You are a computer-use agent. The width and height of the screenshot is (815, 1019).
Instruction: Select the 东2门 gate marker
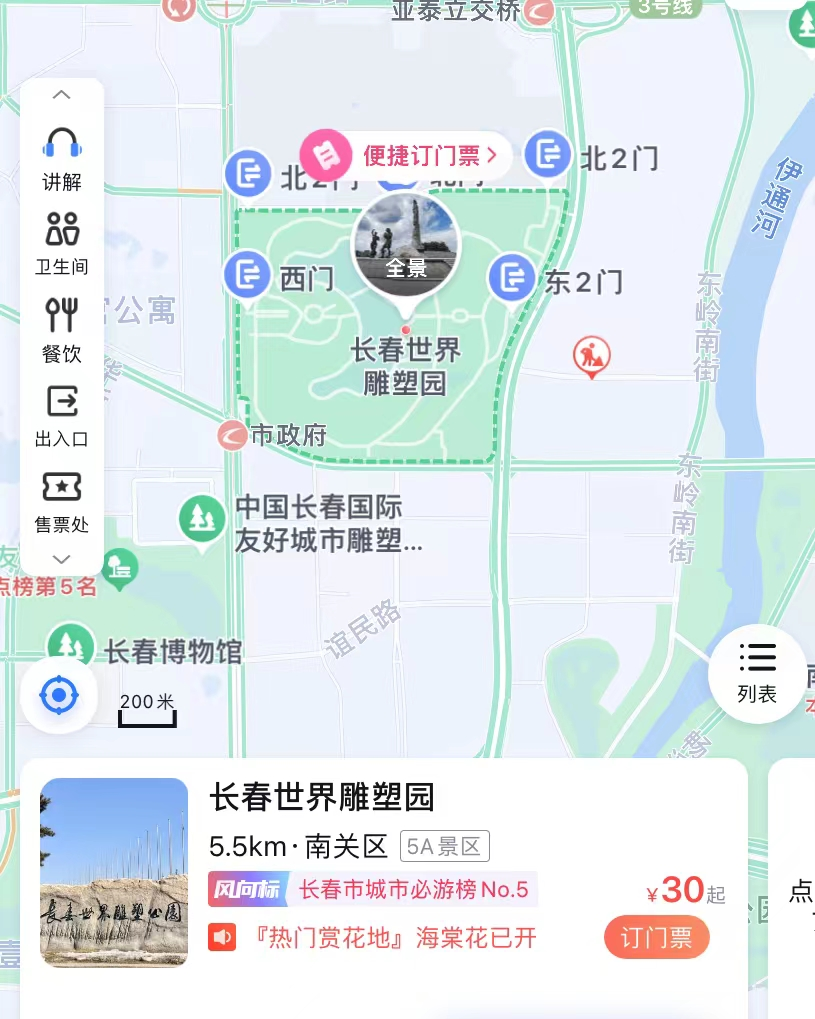[513, 279]
